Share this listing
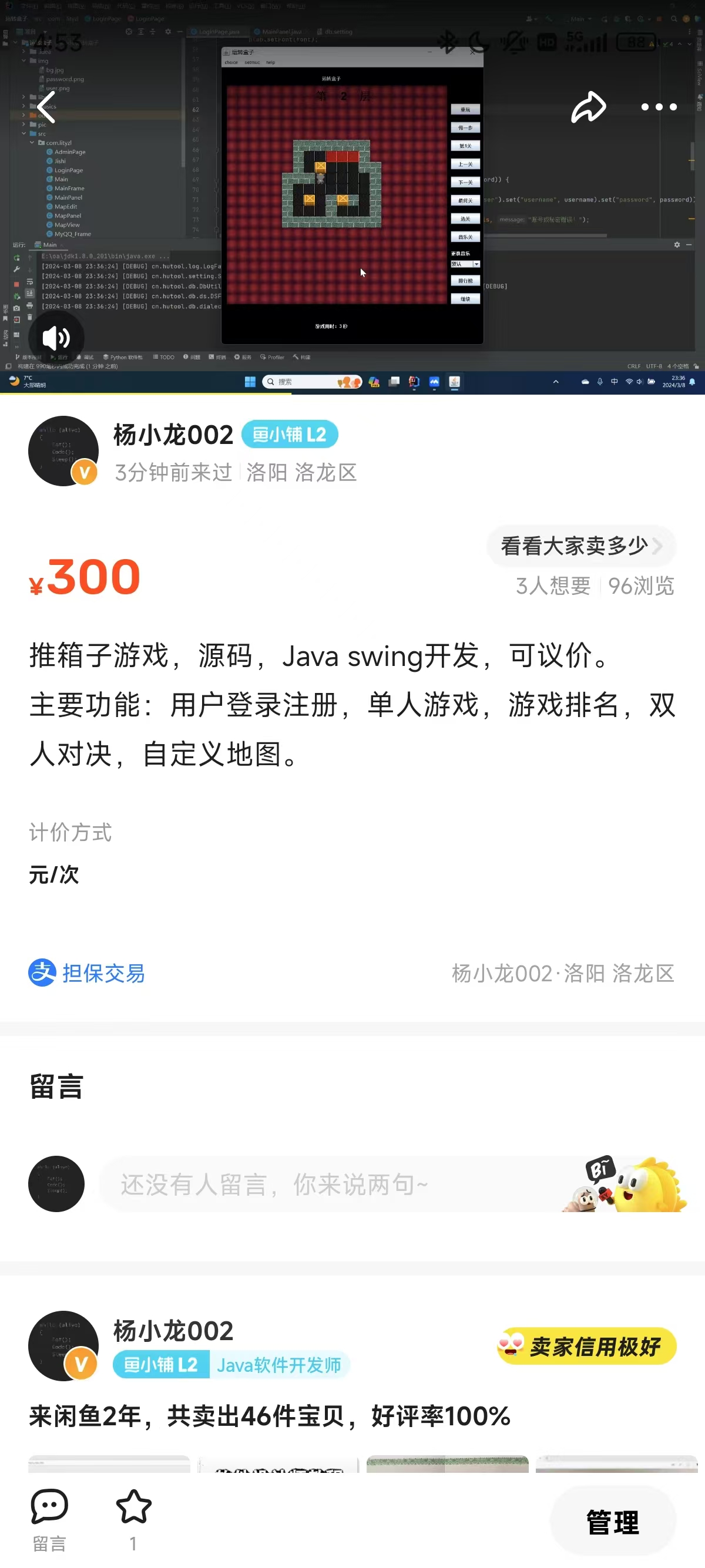Screen dimensions: 705x1568 [x=588, y=107]
